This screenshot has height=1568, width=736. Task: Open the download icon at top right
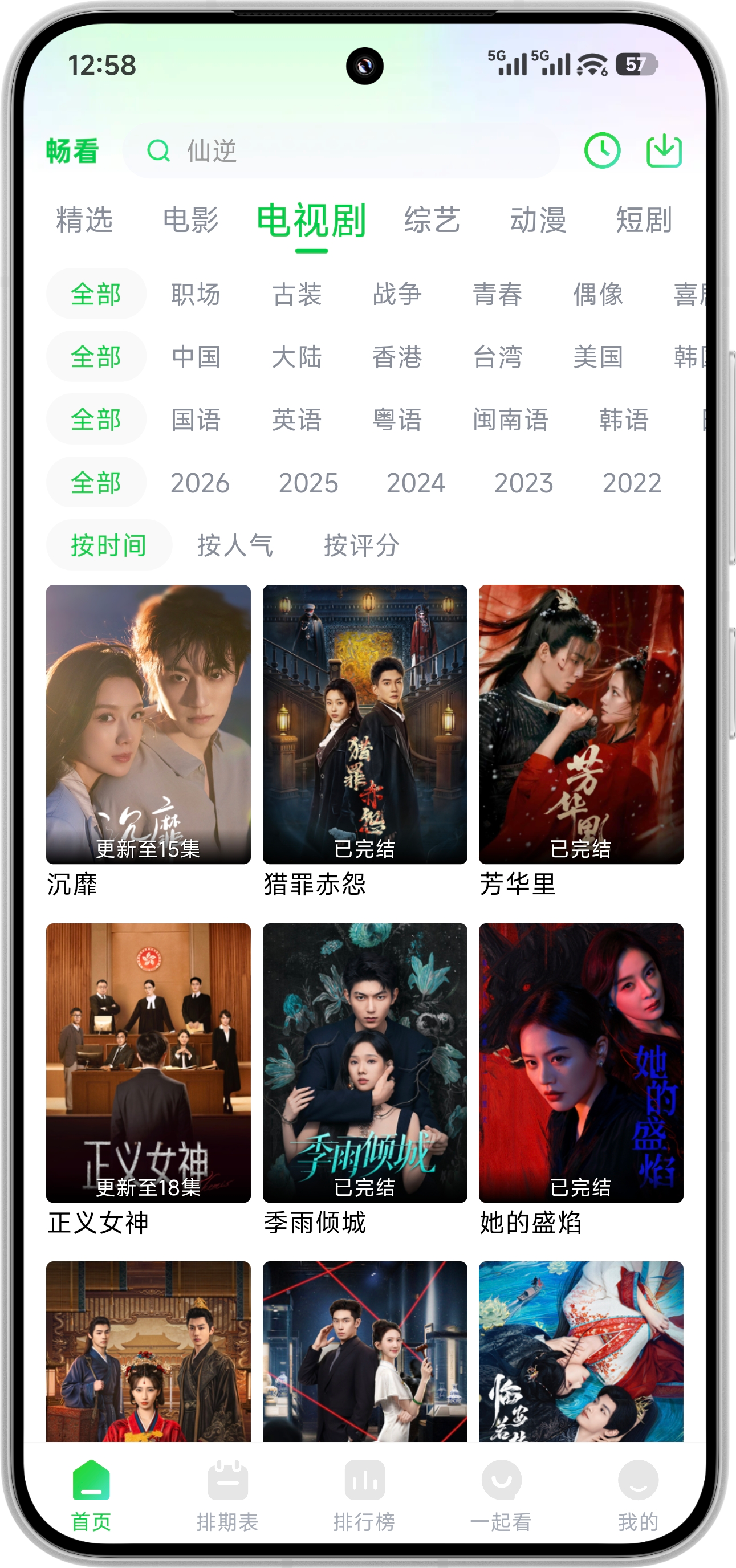(x=665, y=150)
